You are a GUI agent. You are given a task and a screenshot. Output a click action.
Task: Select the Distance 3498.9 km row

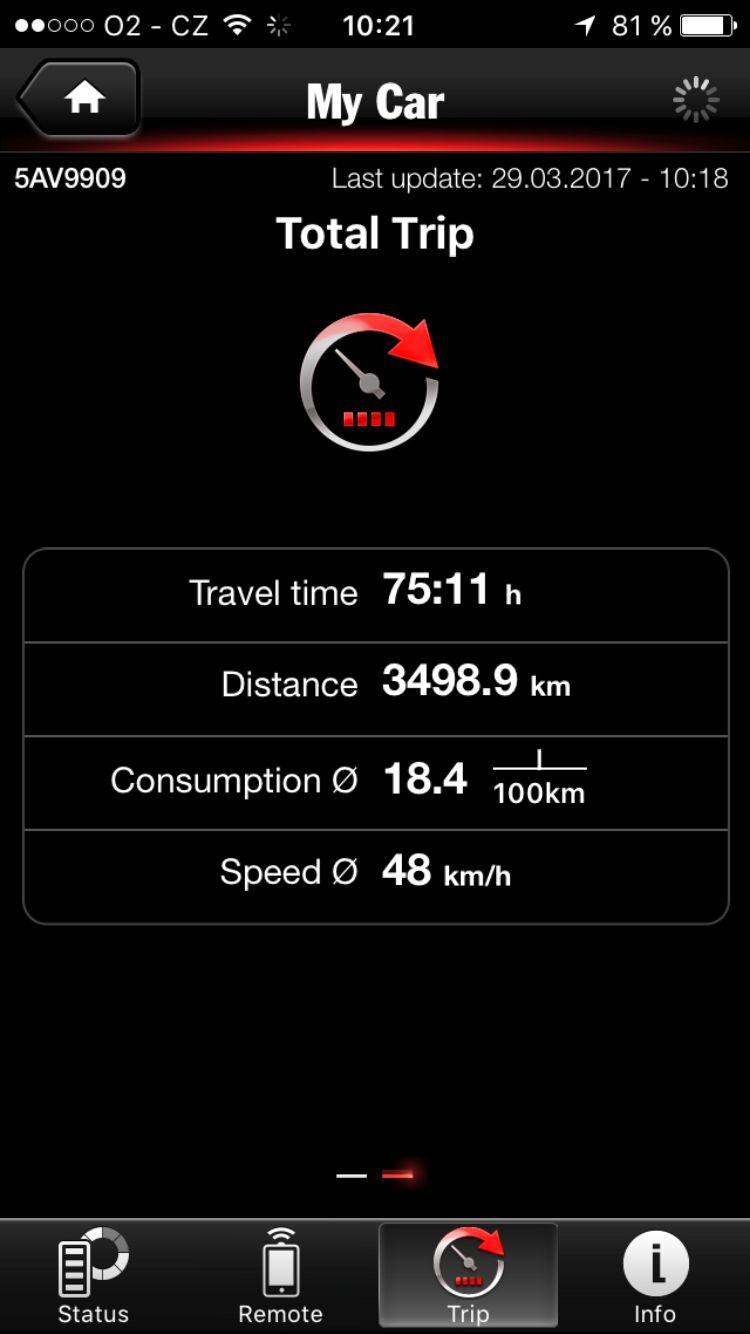tap(374, 684)
